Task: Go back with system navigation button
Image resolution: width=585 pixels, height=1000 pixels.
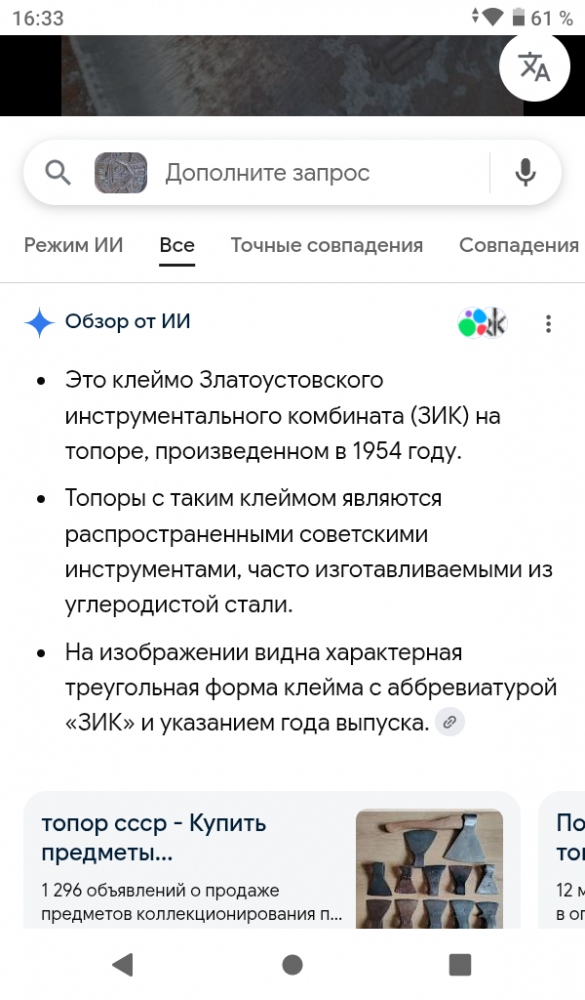Action: click(x=123, y=965)
